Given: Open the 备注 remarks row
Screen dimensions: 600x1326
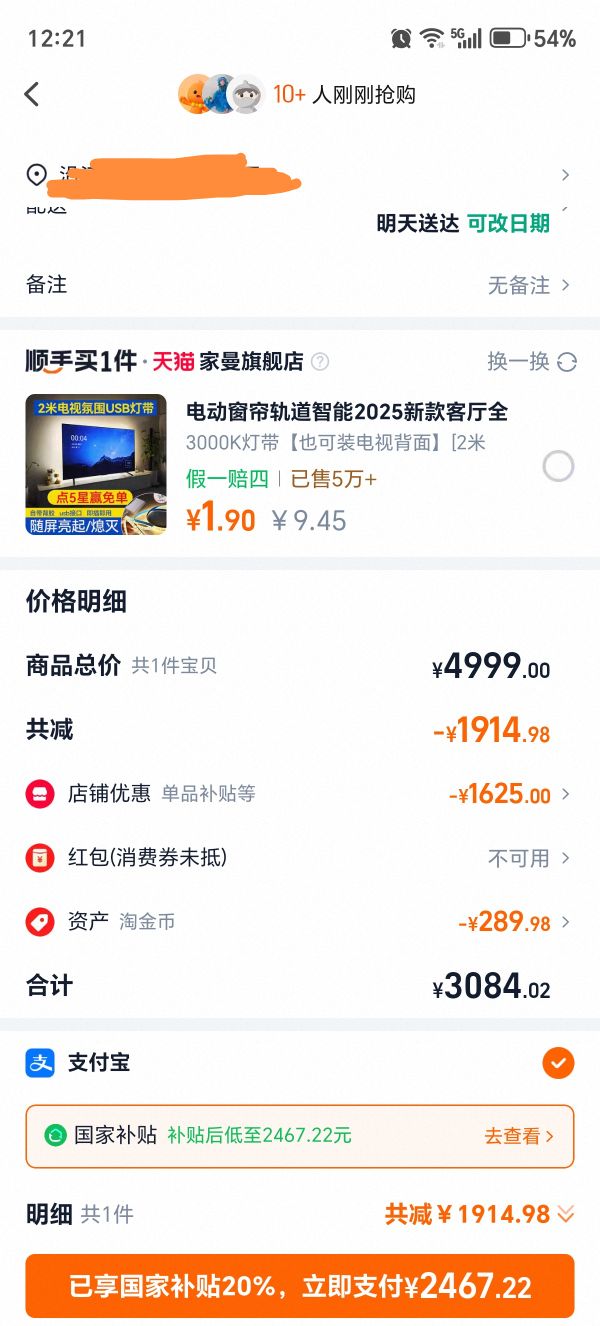Looking at the screenshot, I should 300,285.
